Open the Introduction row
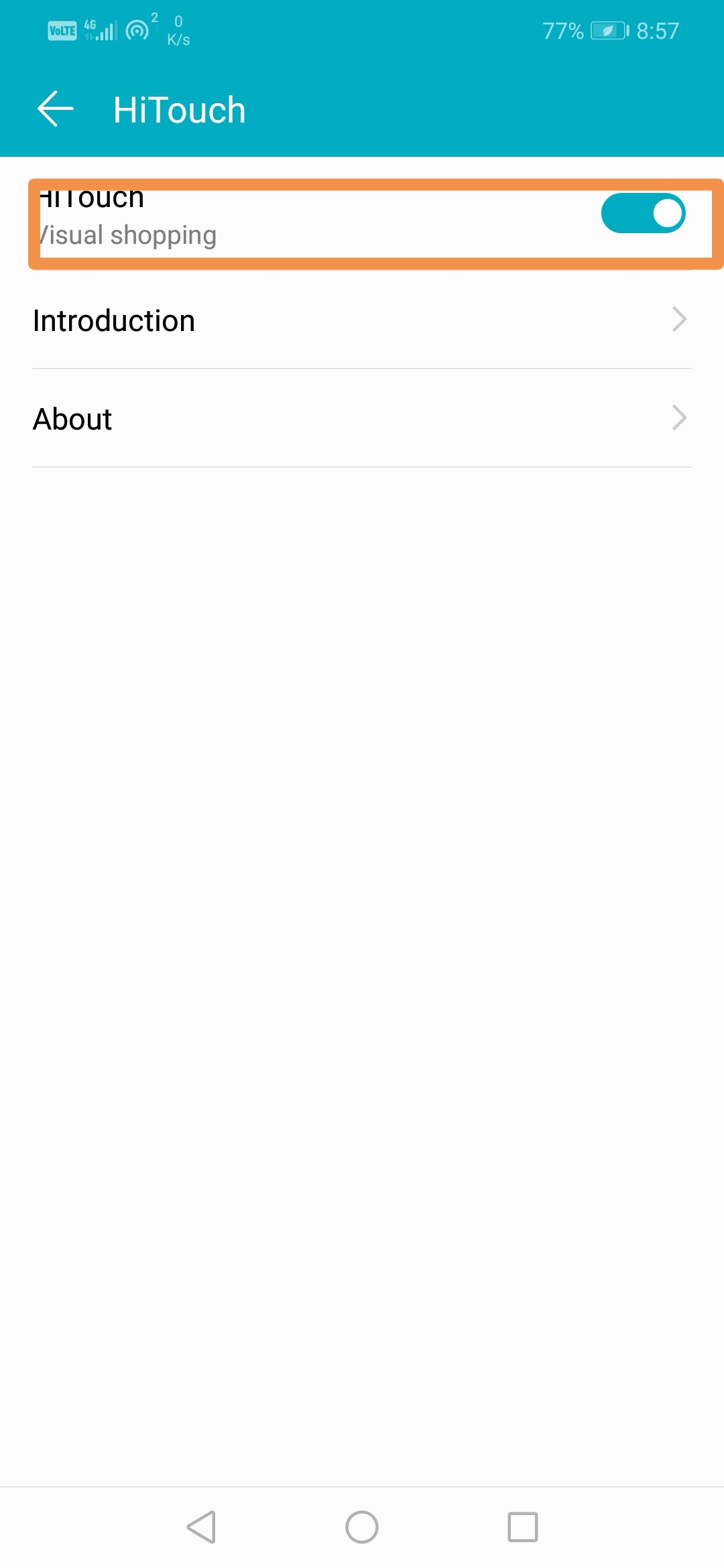724x1568 pixels. [362, 320]
